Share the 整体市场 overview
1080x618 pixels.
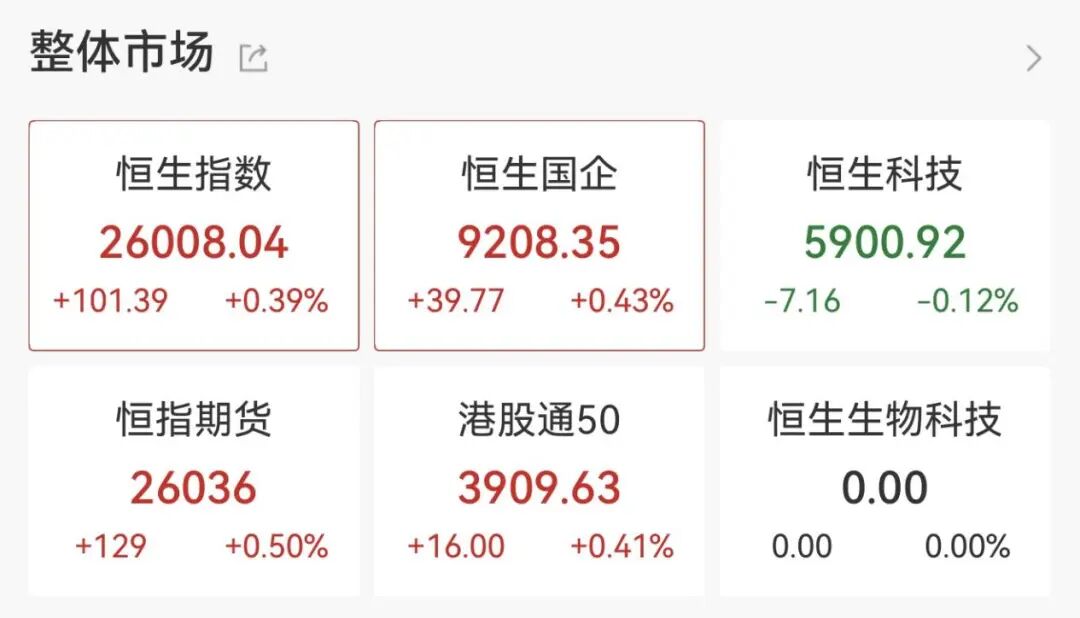click(253, 58)
